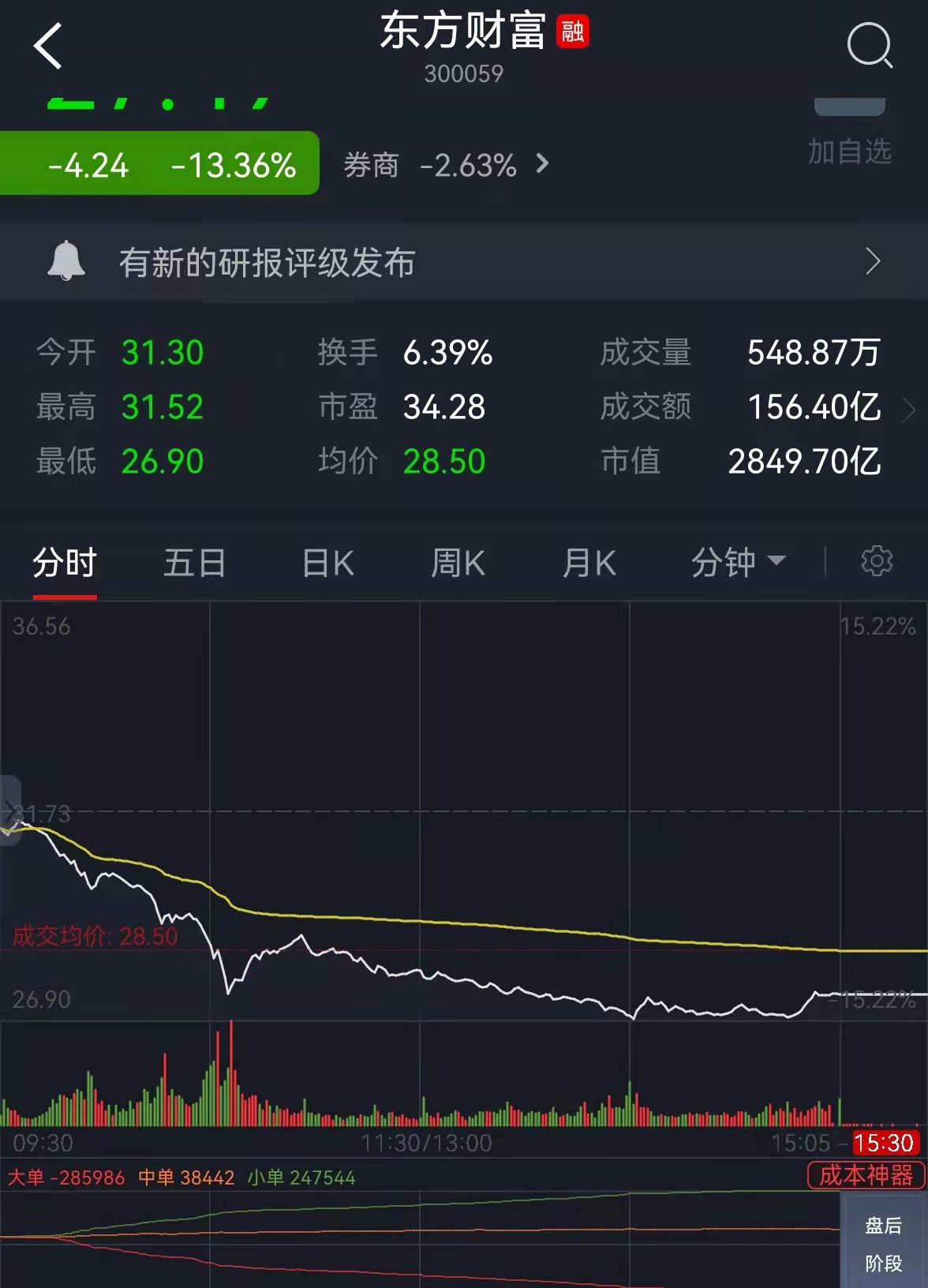
Task: Open the search magnifier icon
Action: pos(869,46)
